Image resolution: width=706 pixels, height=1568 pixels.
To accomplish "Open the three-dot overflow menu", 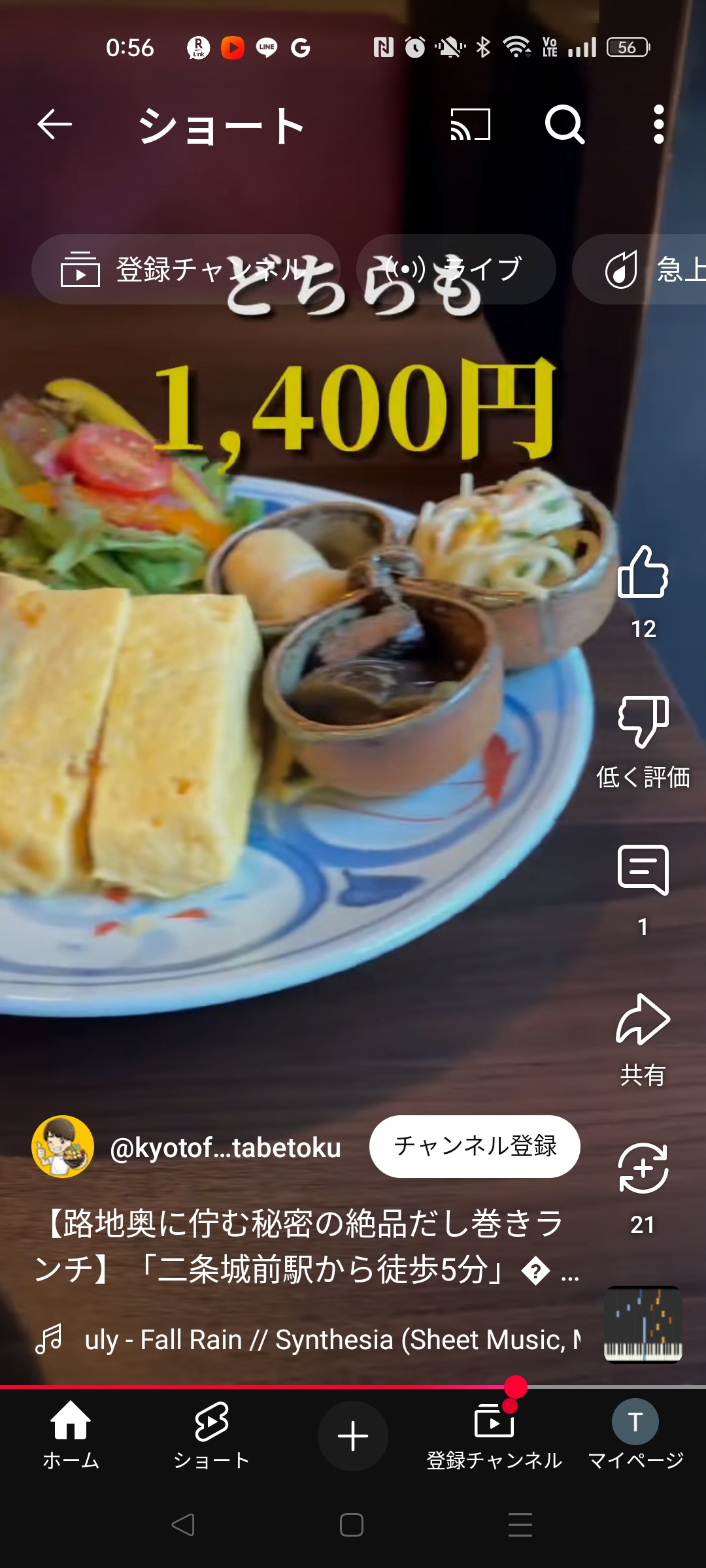I will [x=659, y=124].
